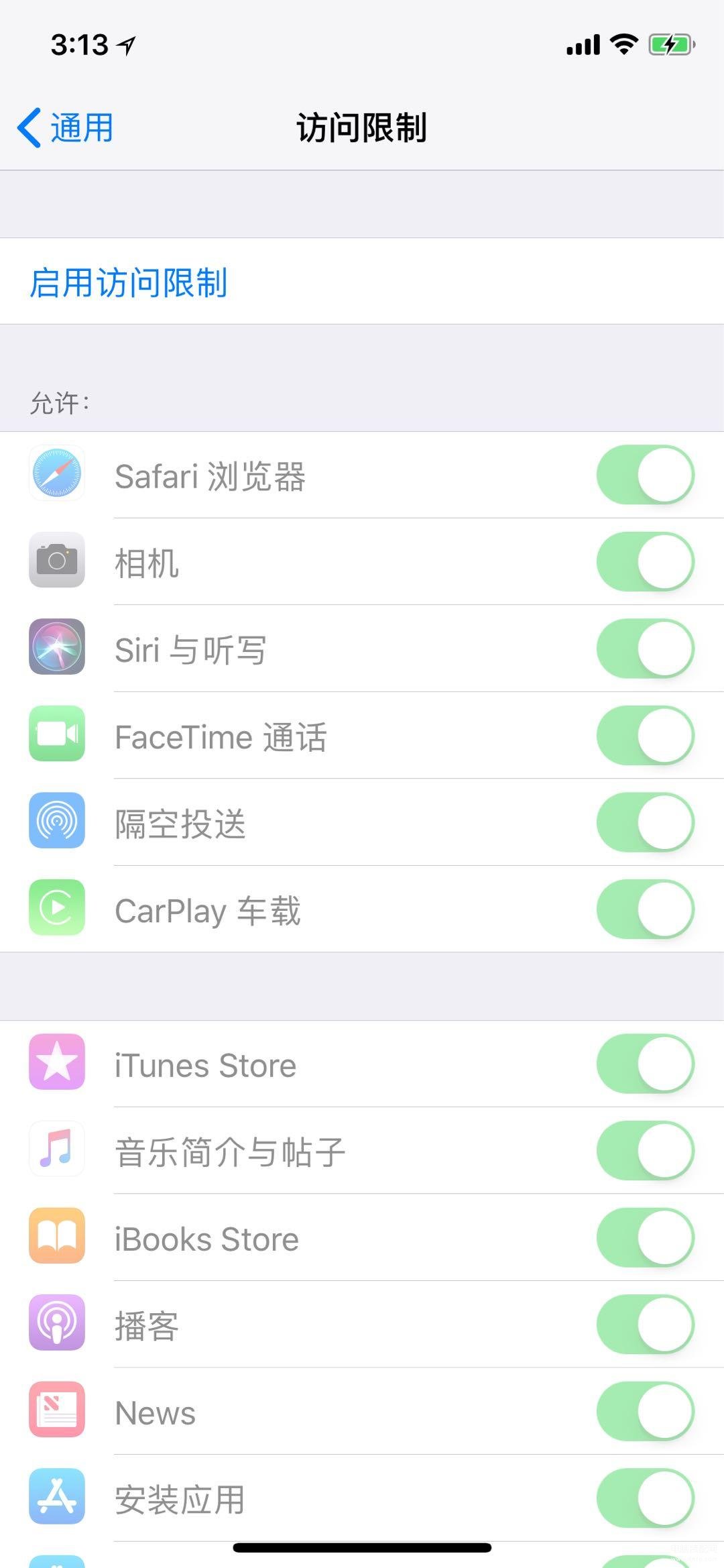
Task: Toggle the 隔空投送 switch
Action: click(646, 822)
